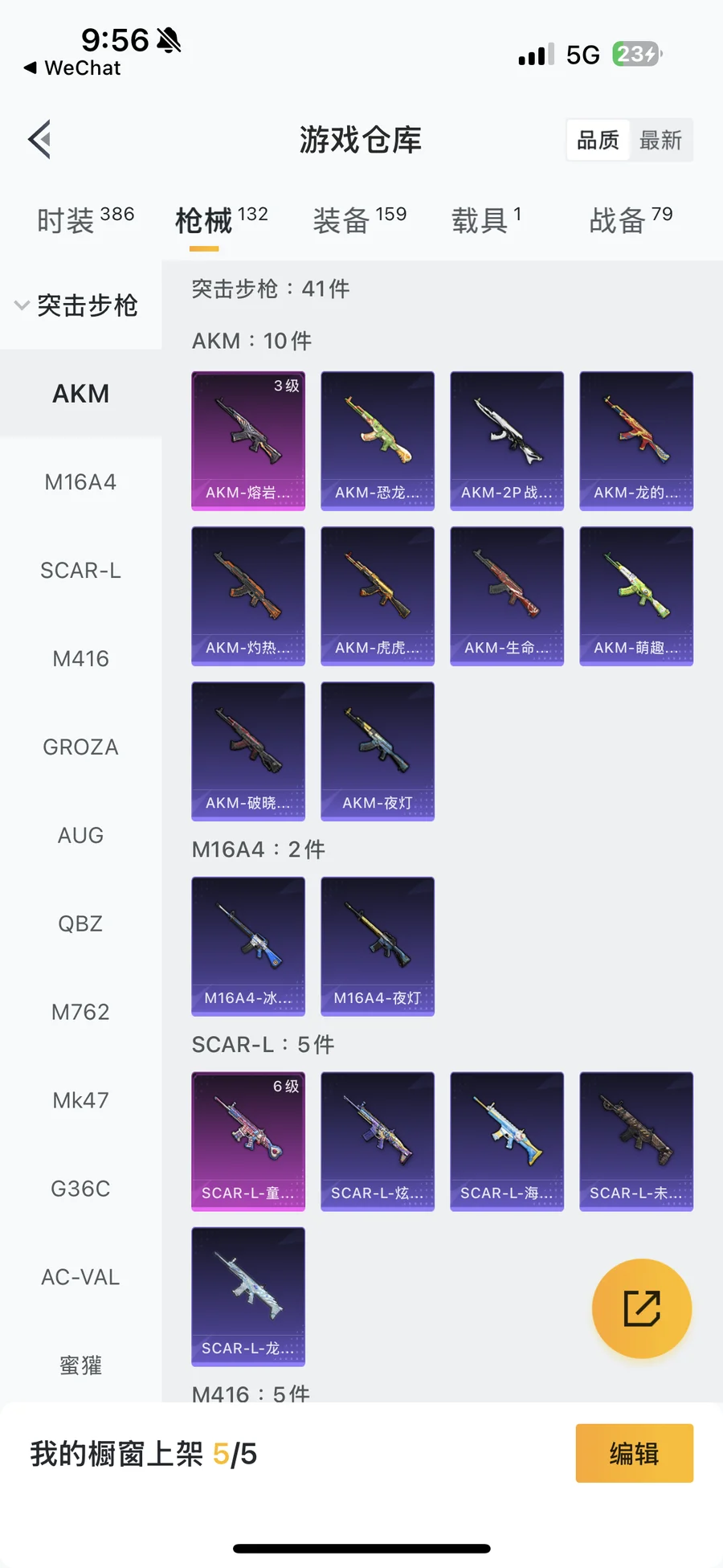Select GROZA in the sidebar
The width and height of the screenshot is (723, 1568).
click(x=80, y=747)
